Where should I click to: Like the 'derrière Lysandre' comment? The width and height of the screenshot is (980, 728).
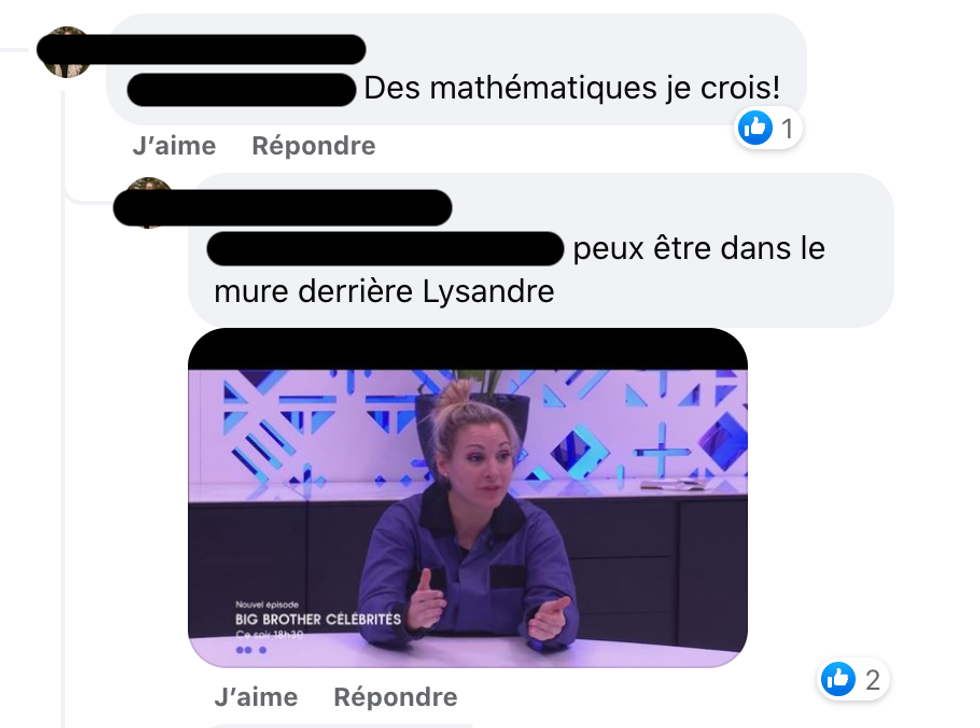tap(255, 697)
